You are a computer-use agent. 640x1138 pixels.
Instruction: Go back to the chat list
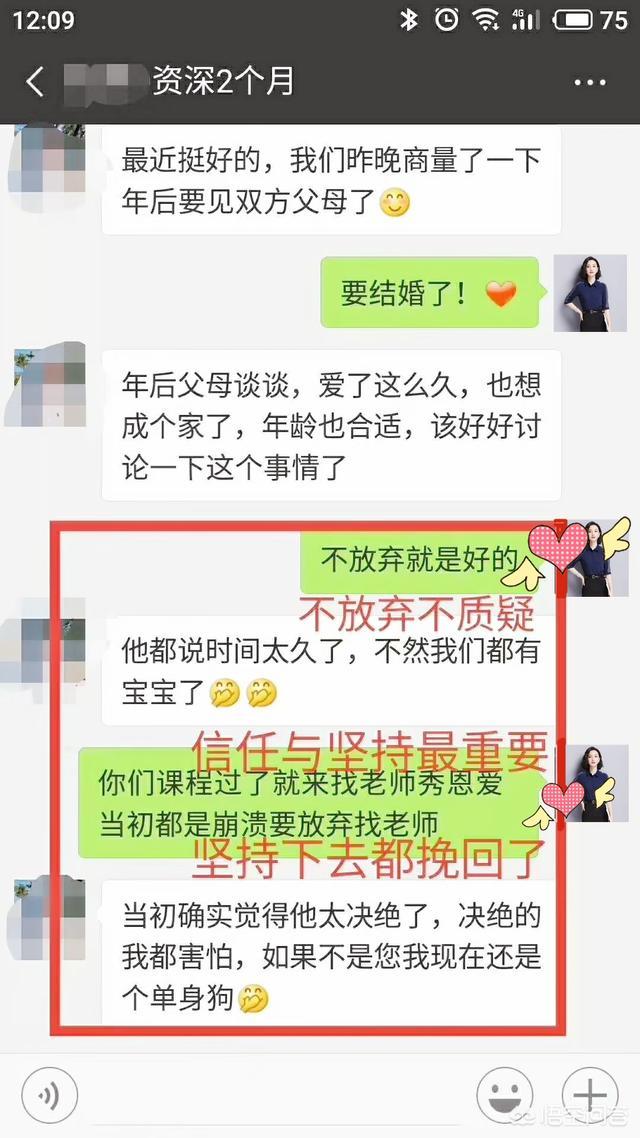pos(35,82)
